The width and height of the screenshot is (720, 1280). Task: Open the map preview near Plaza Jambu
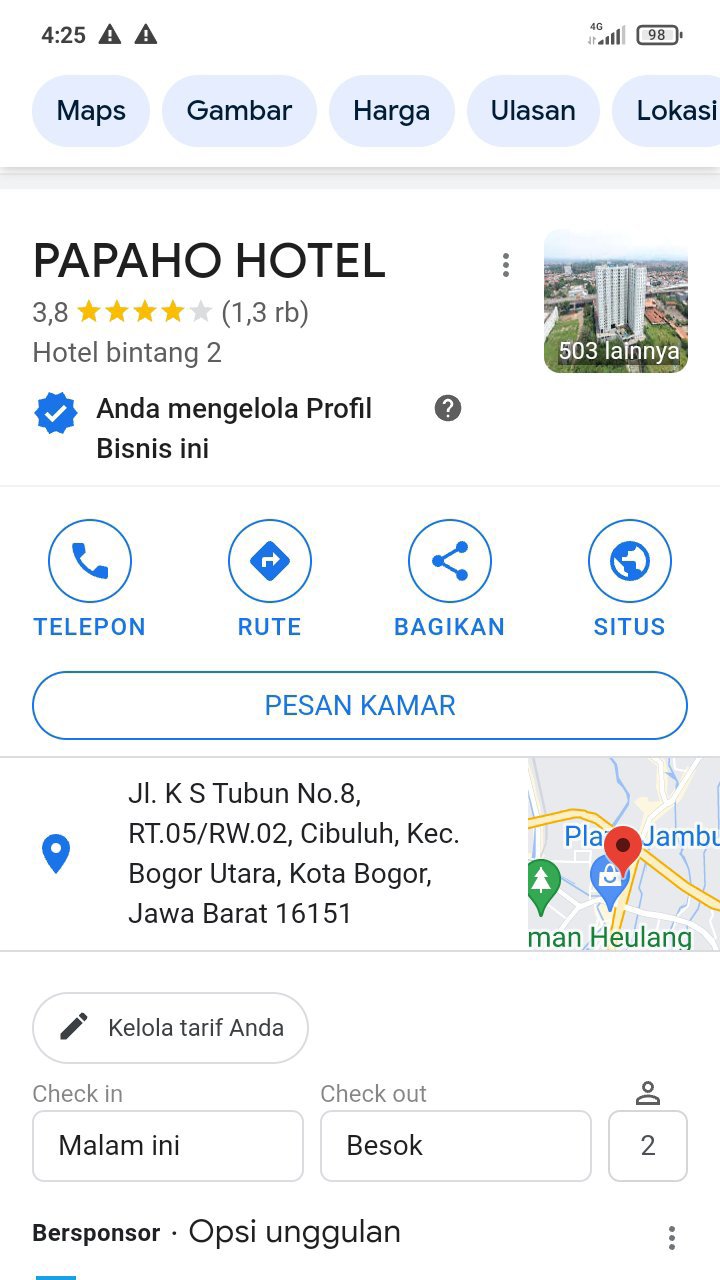tap(623, 853)
